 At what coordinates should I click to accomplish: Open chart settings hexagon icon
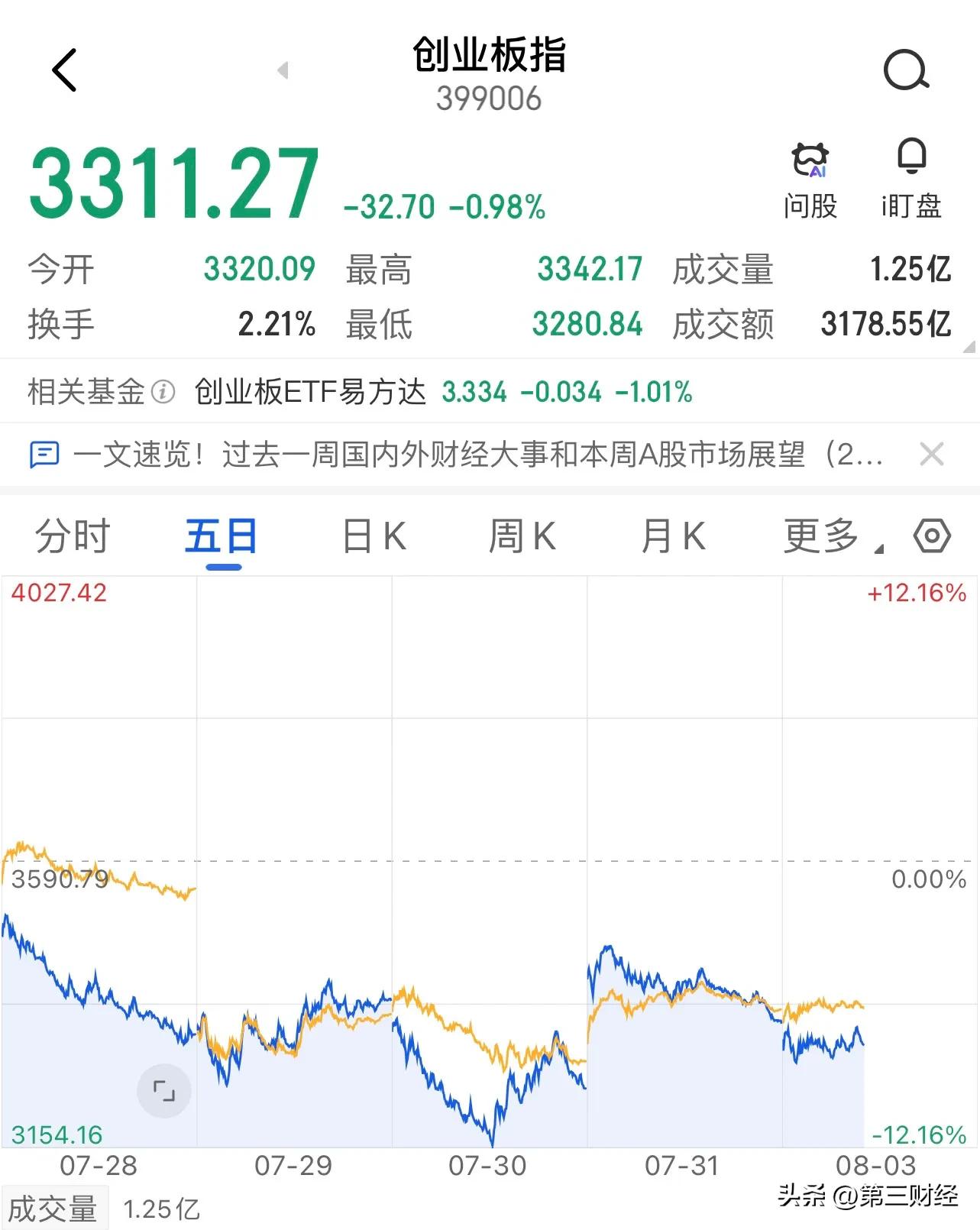click(932, 536)
